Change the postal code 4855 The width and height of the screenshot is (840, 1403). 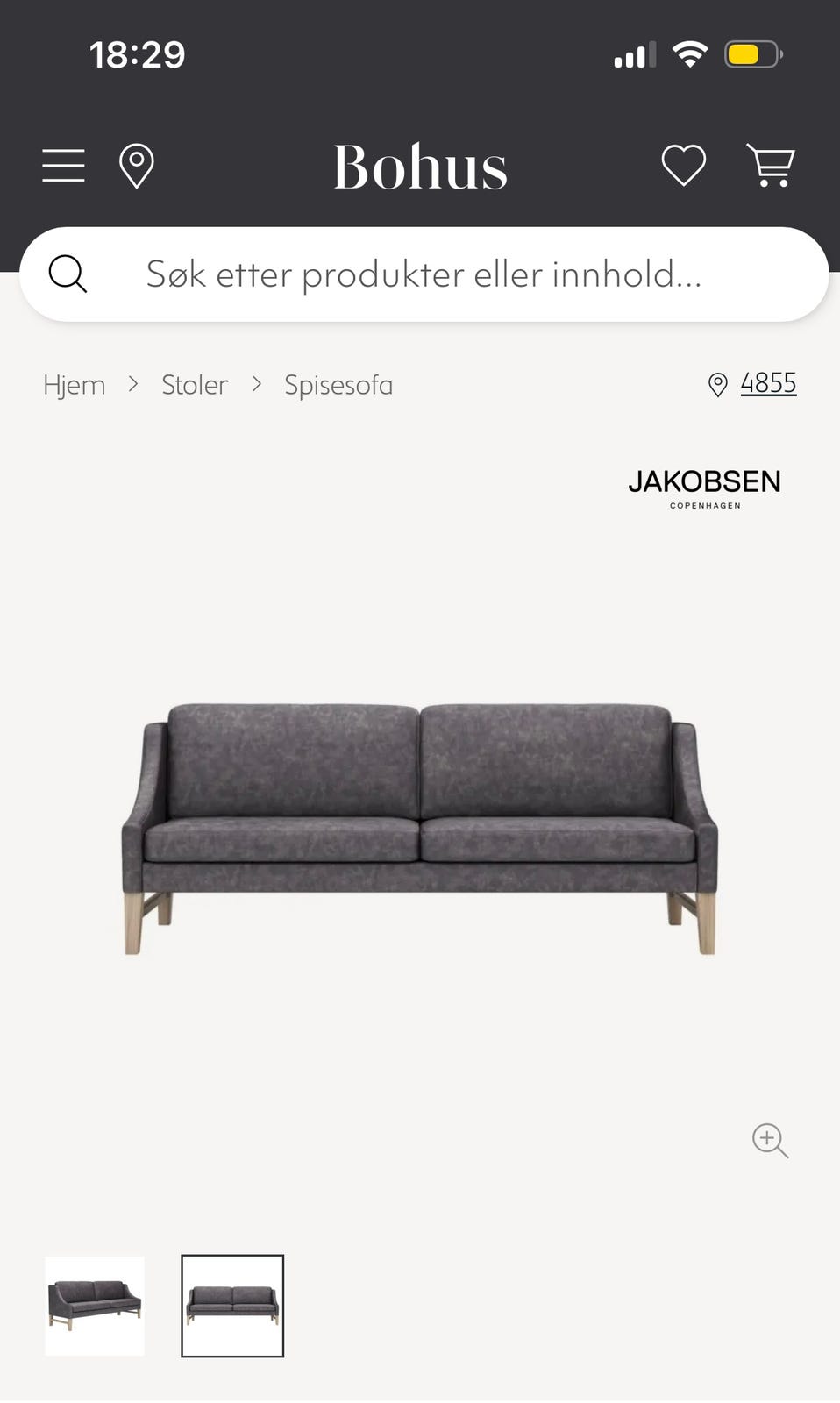click(767, 383)
